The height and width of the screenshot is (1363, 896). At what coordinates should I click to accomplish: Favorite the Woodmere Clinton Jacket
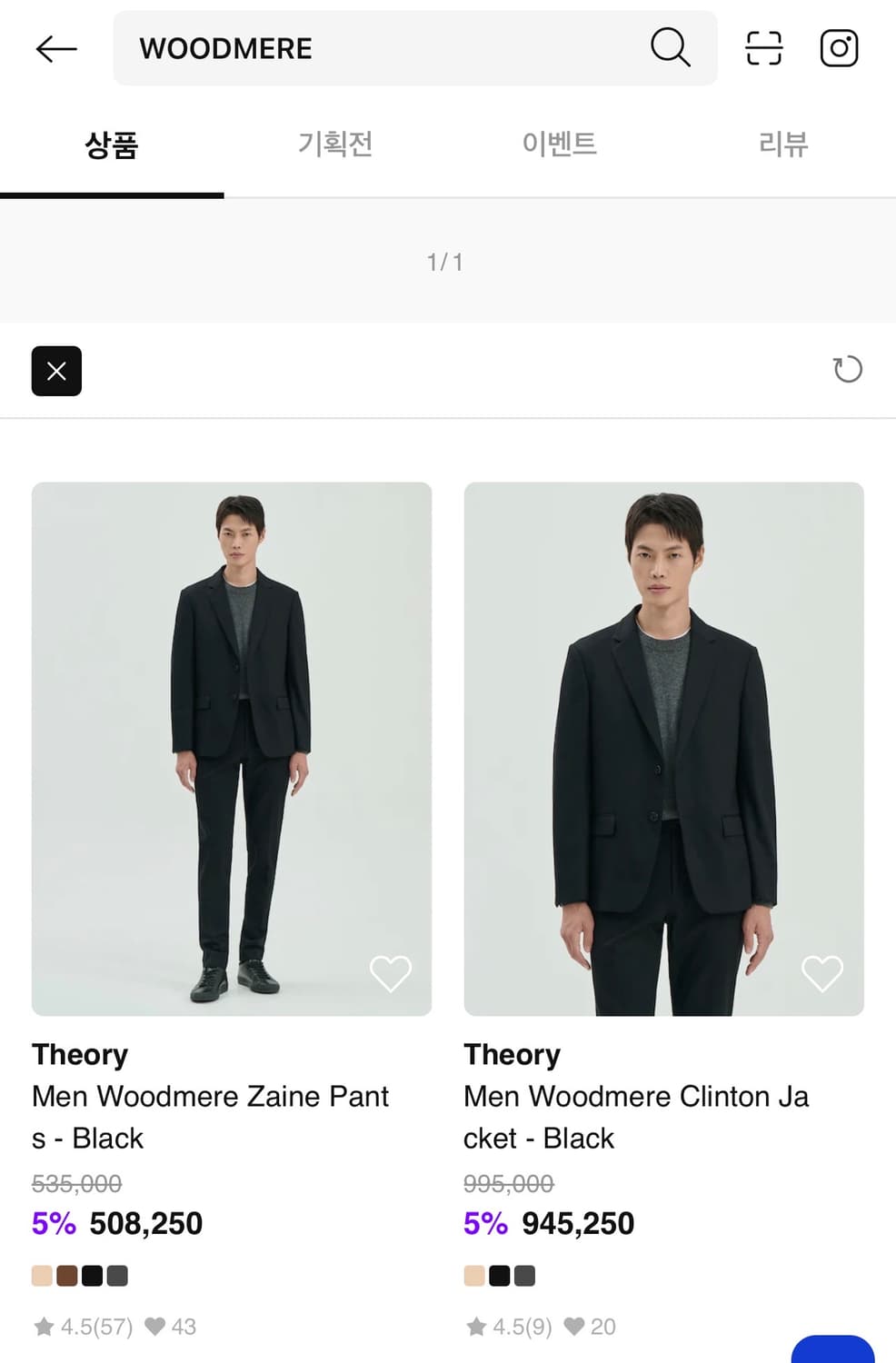coord(822,972)
